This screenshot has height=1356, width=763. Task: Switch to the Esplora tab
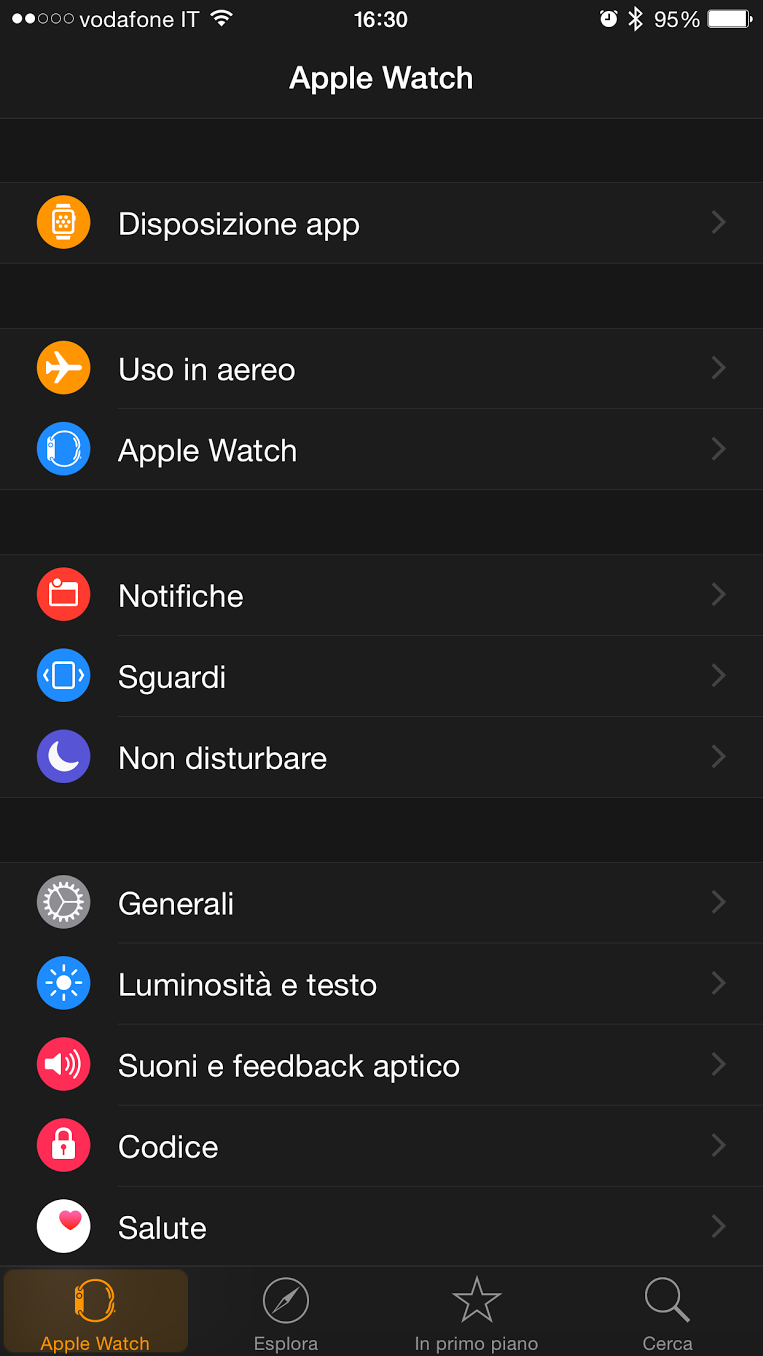[x=286, y=1313]
